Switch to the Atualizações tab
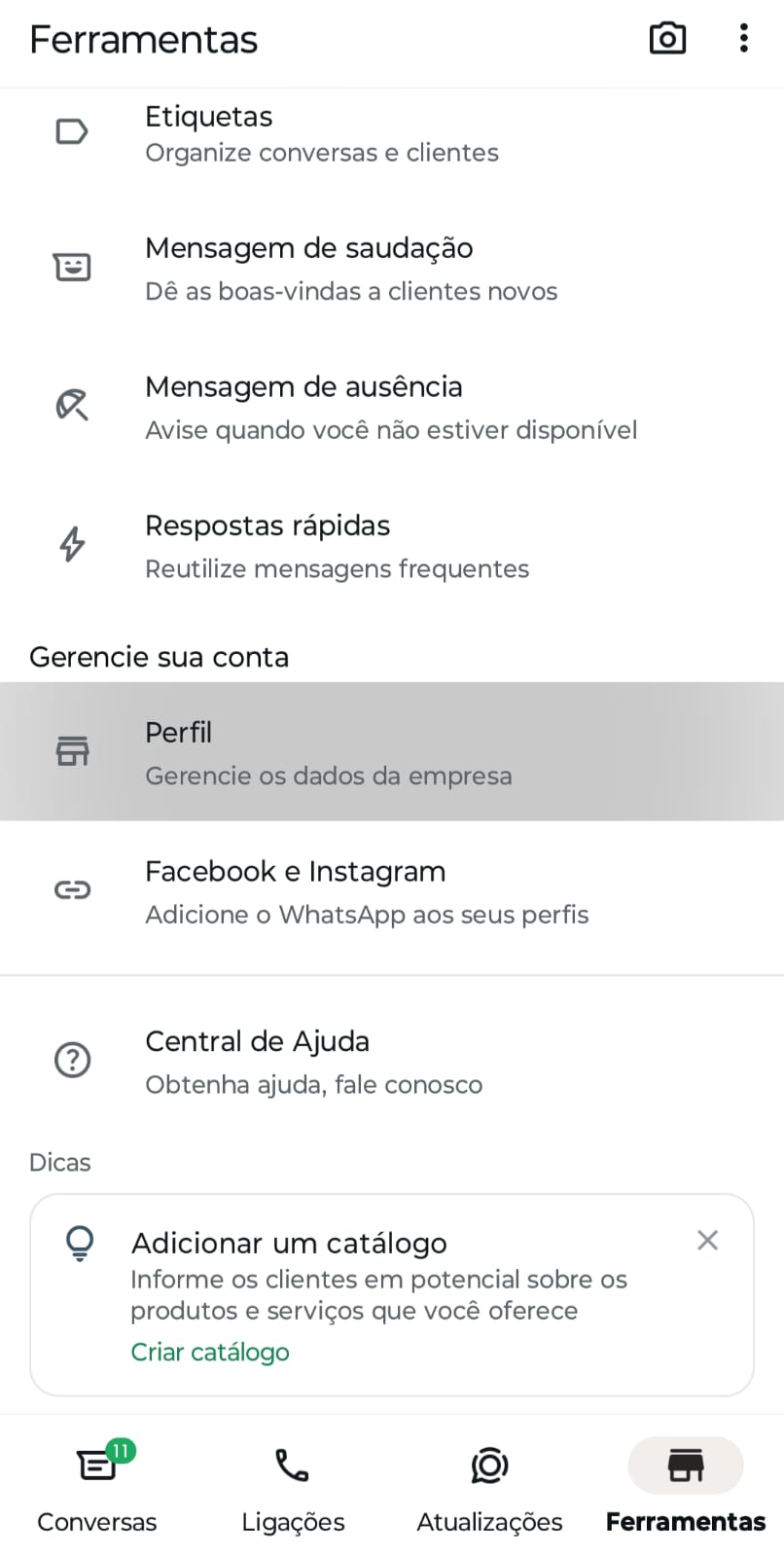 tap(489, 1487)
